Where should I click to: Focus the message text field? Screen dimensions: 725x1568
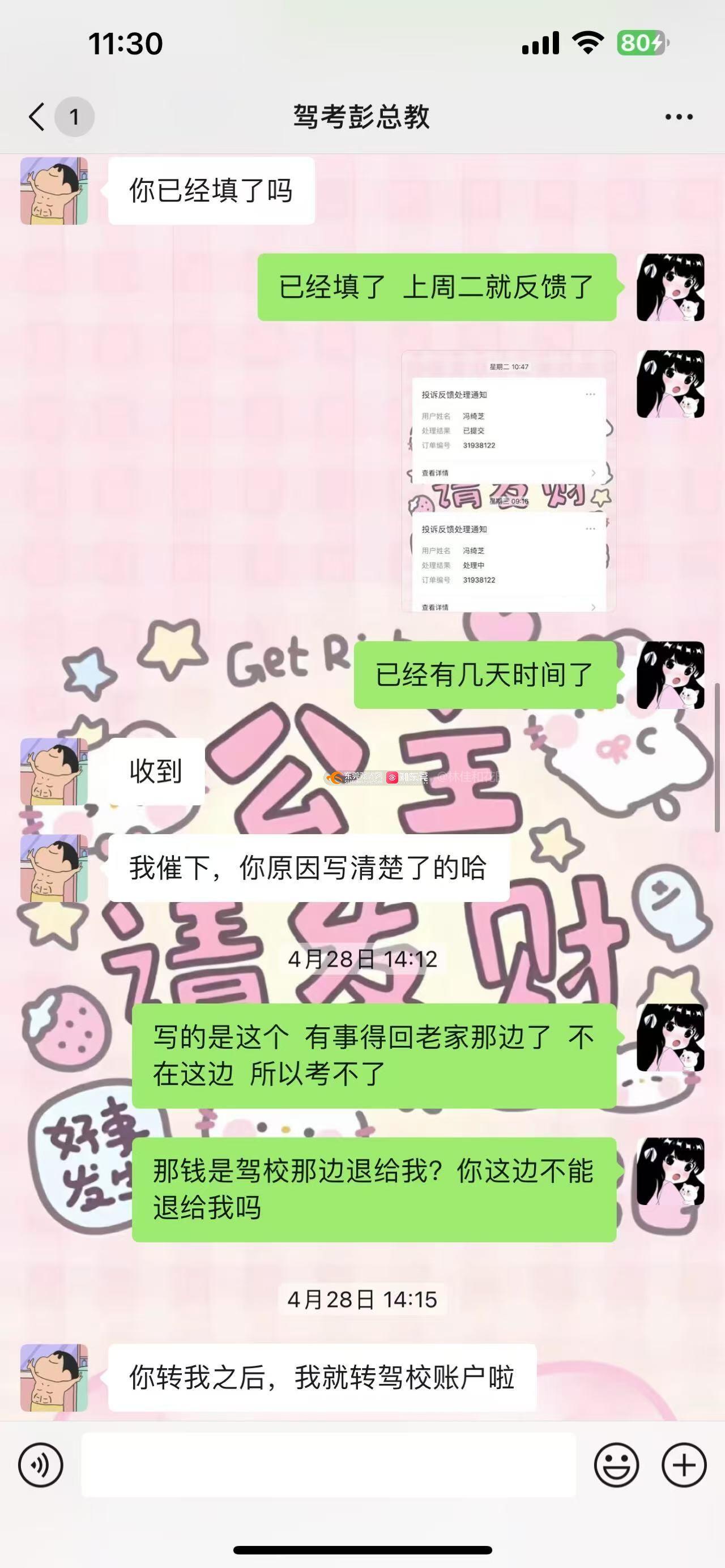[x=329, y=1464]
